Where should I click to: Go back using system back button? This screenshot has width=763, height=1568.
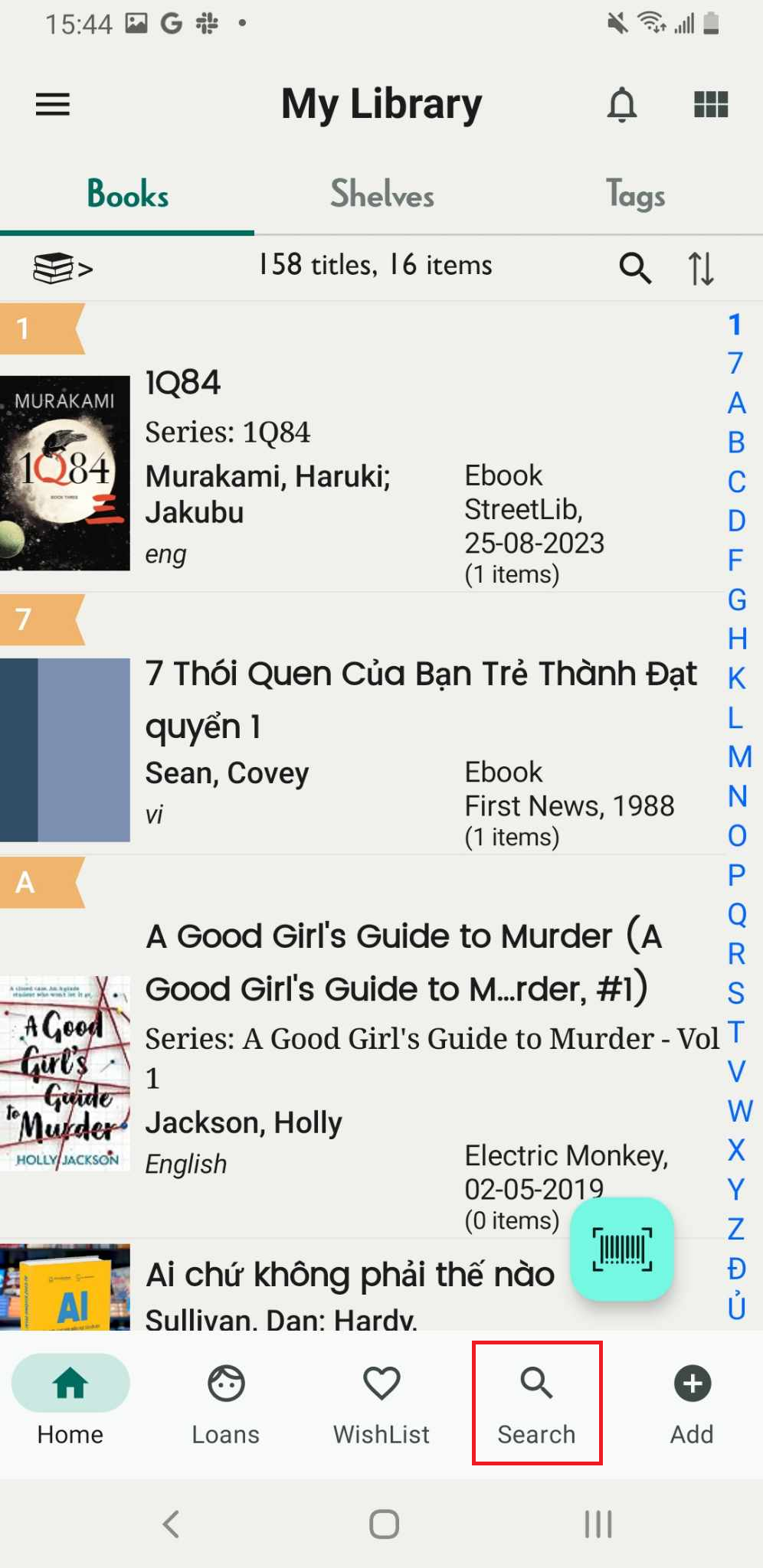coord(171,1524)
